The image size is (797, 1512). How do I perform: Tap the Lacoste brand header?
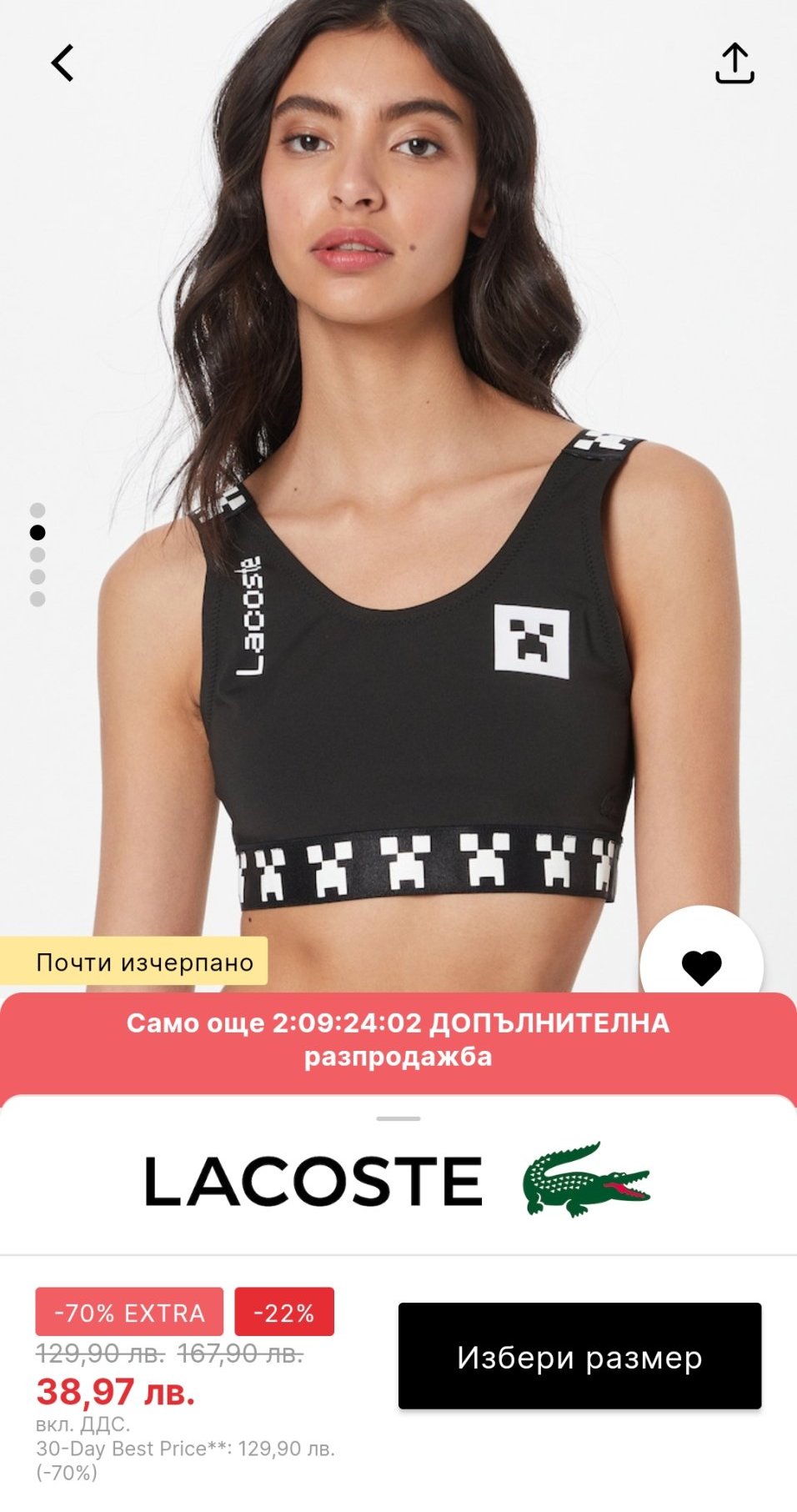[398, 1181]
